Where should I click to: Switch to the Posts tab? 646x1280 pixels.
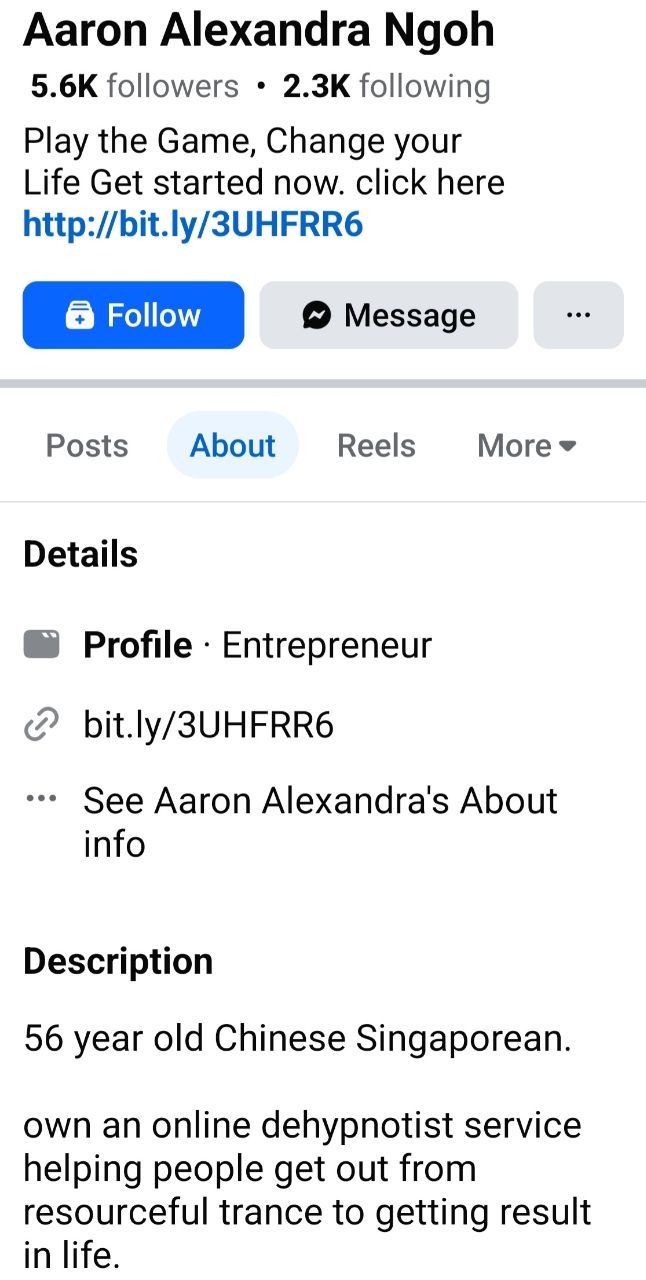pyautogui.click(x=87, y=445)
